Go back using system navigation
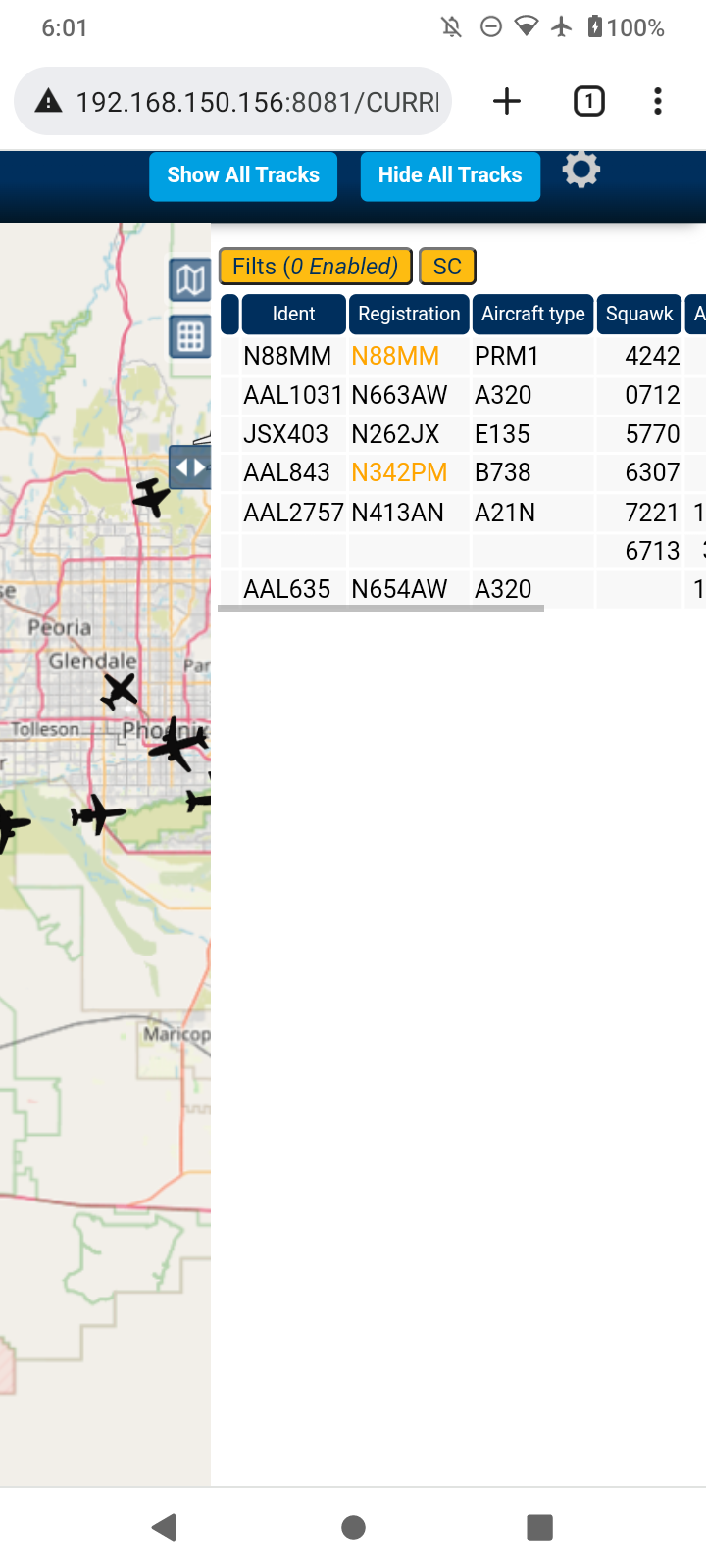Screen dimensions: 706x1568 pos(165,1527)
